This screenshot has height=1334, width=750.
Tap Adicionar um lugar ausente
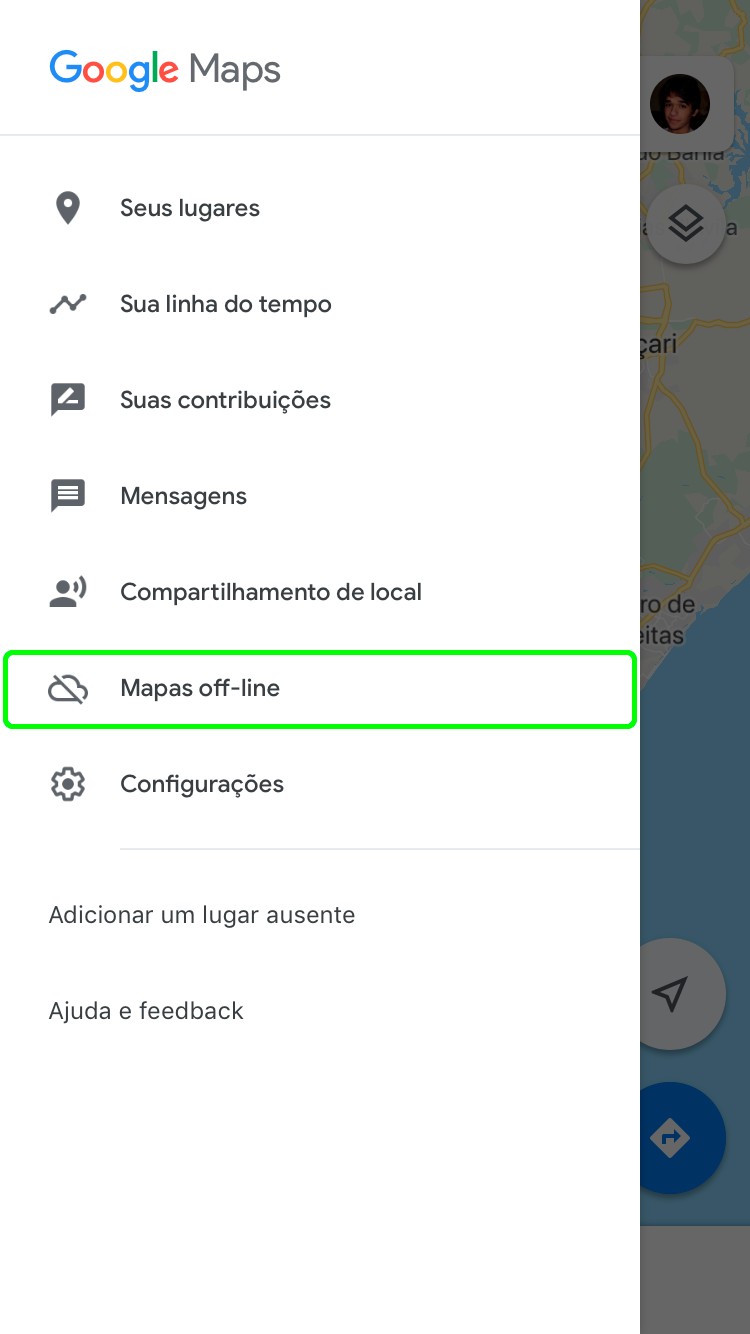202,915
